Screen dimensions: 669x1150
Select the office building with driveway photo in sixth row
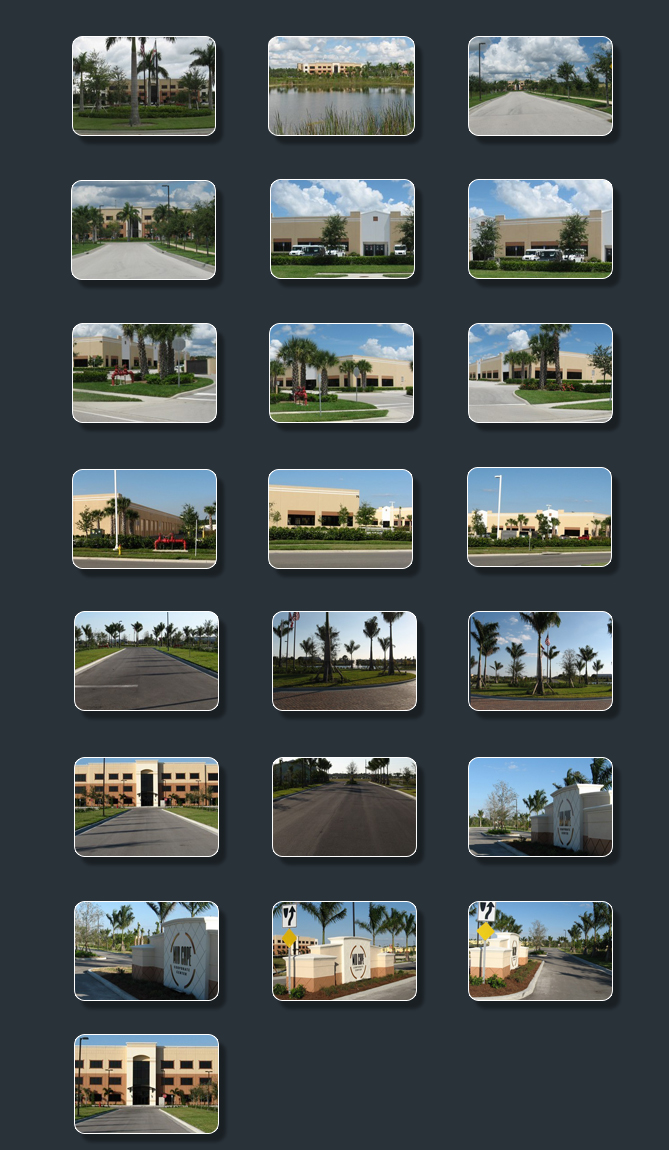tap(146, 806)
